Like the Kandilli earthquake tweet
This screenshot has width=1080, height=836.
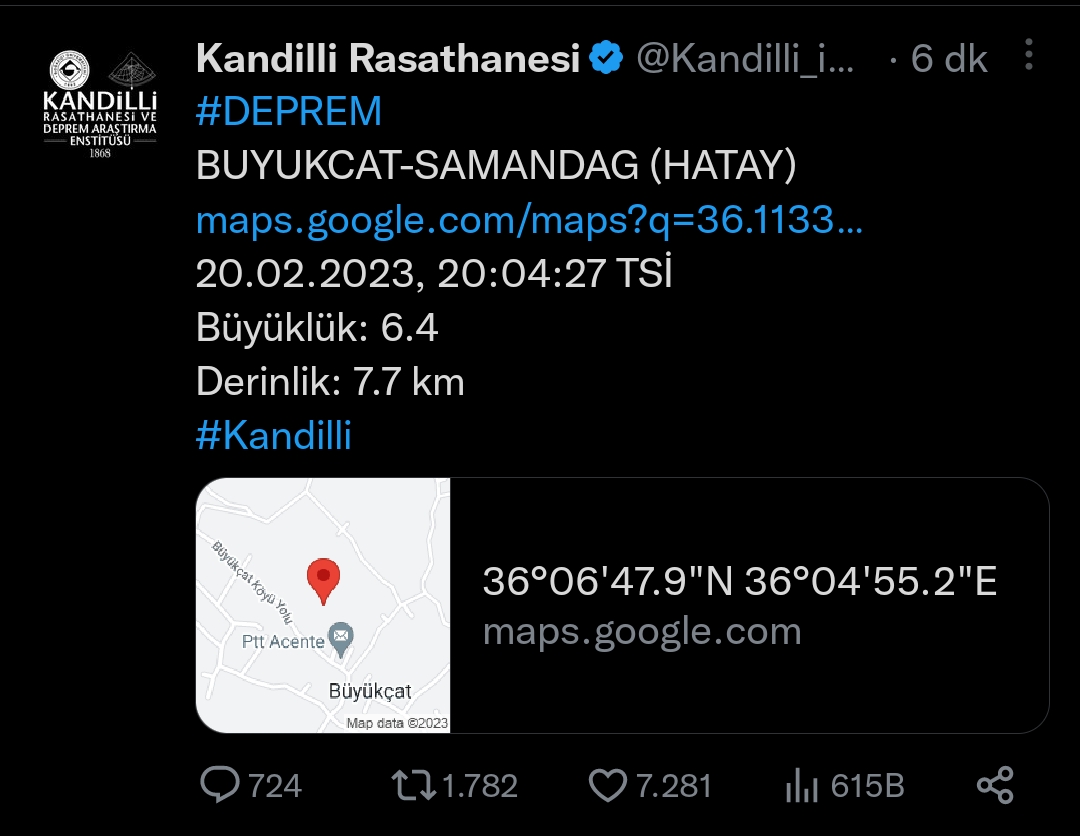click(x=608, y=785)
